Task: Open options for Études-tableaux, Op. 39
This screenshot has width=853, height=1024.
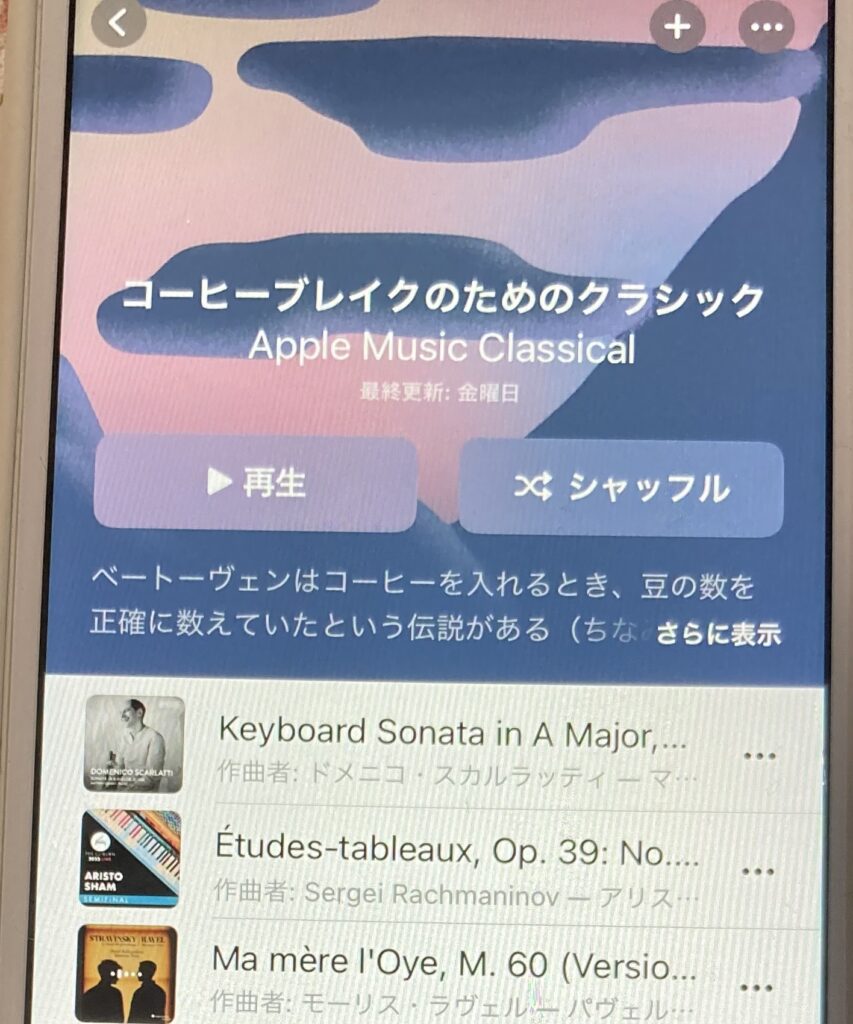Action: click(758, 872)
